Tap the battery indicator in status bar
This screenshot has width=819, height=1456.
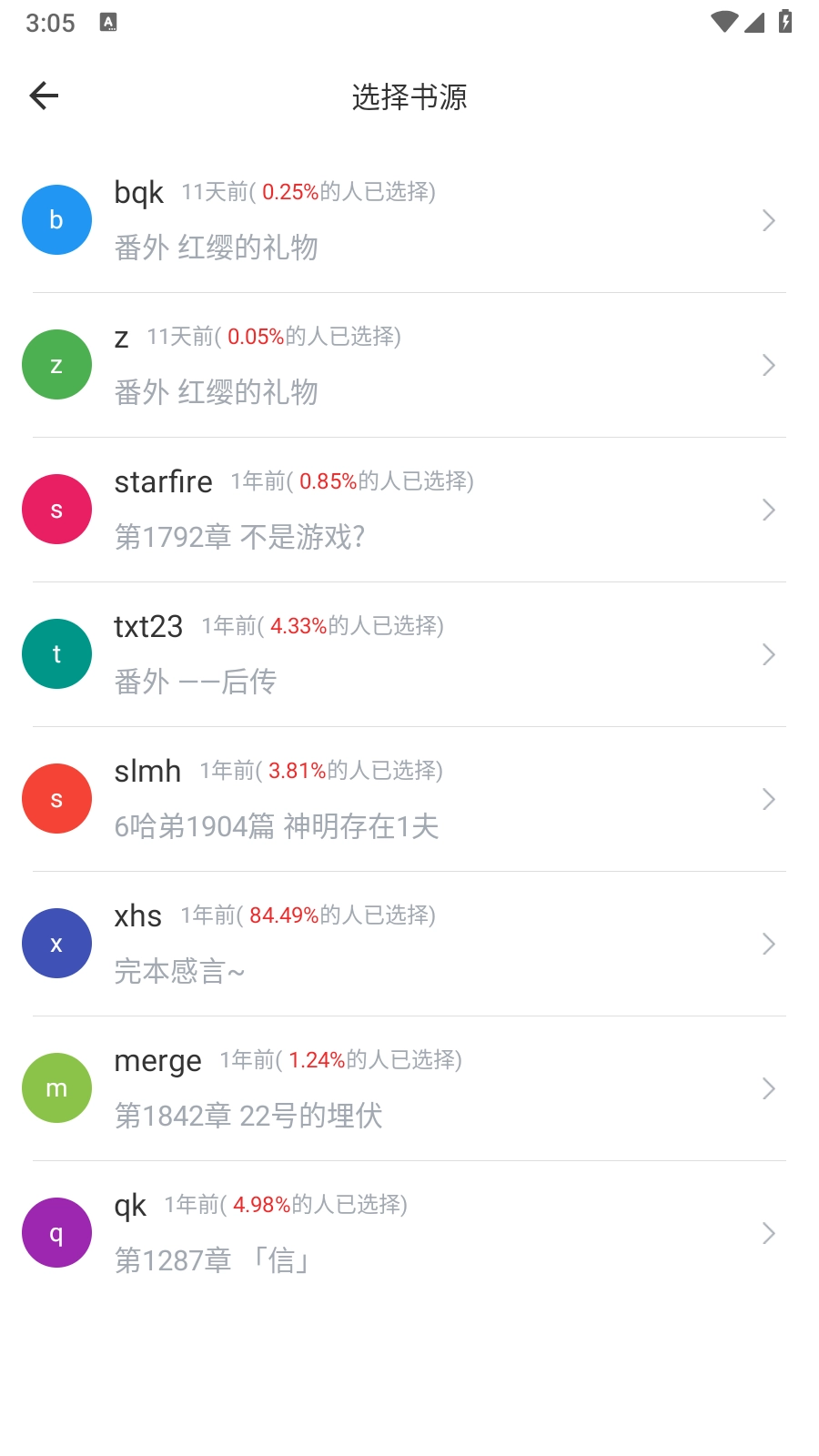click(x=784, y=22)
